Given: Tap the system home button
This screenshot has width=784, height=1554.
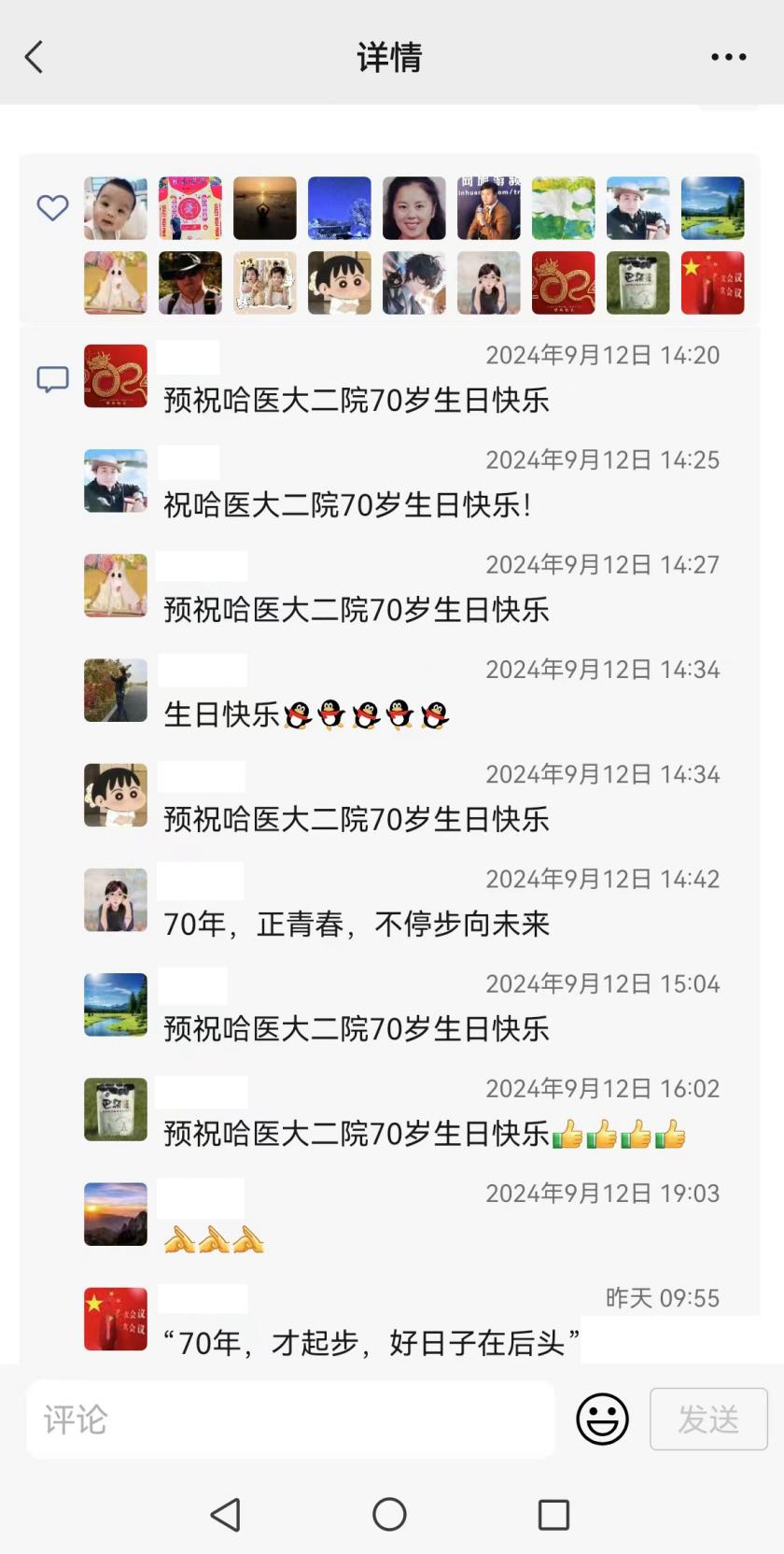Looking at the screenshot, I should (389, 1515).
